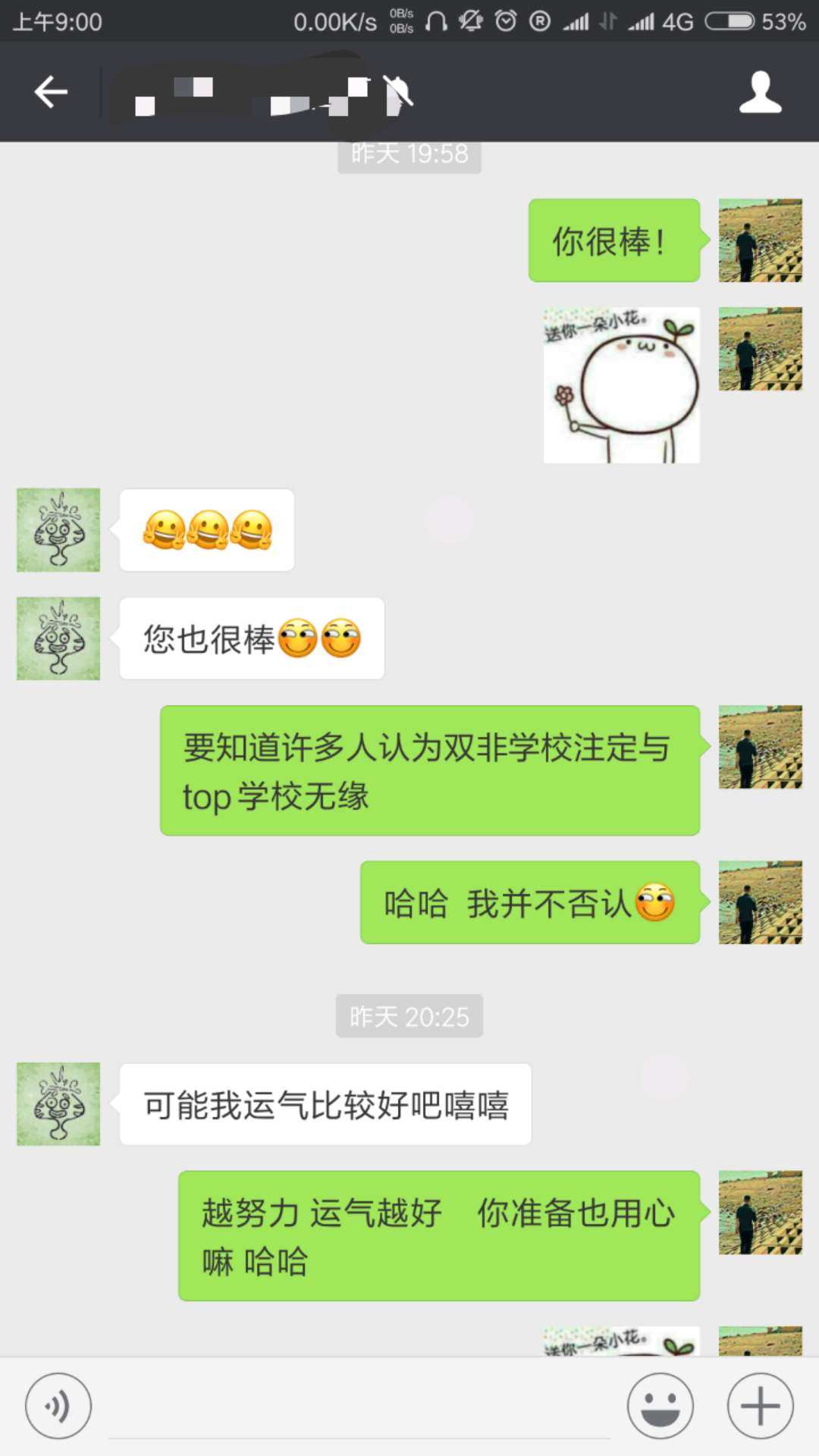Open the emoji sticker picker
The image size is (819, 1456).
pyautogui.click(x=660, y=1405)
